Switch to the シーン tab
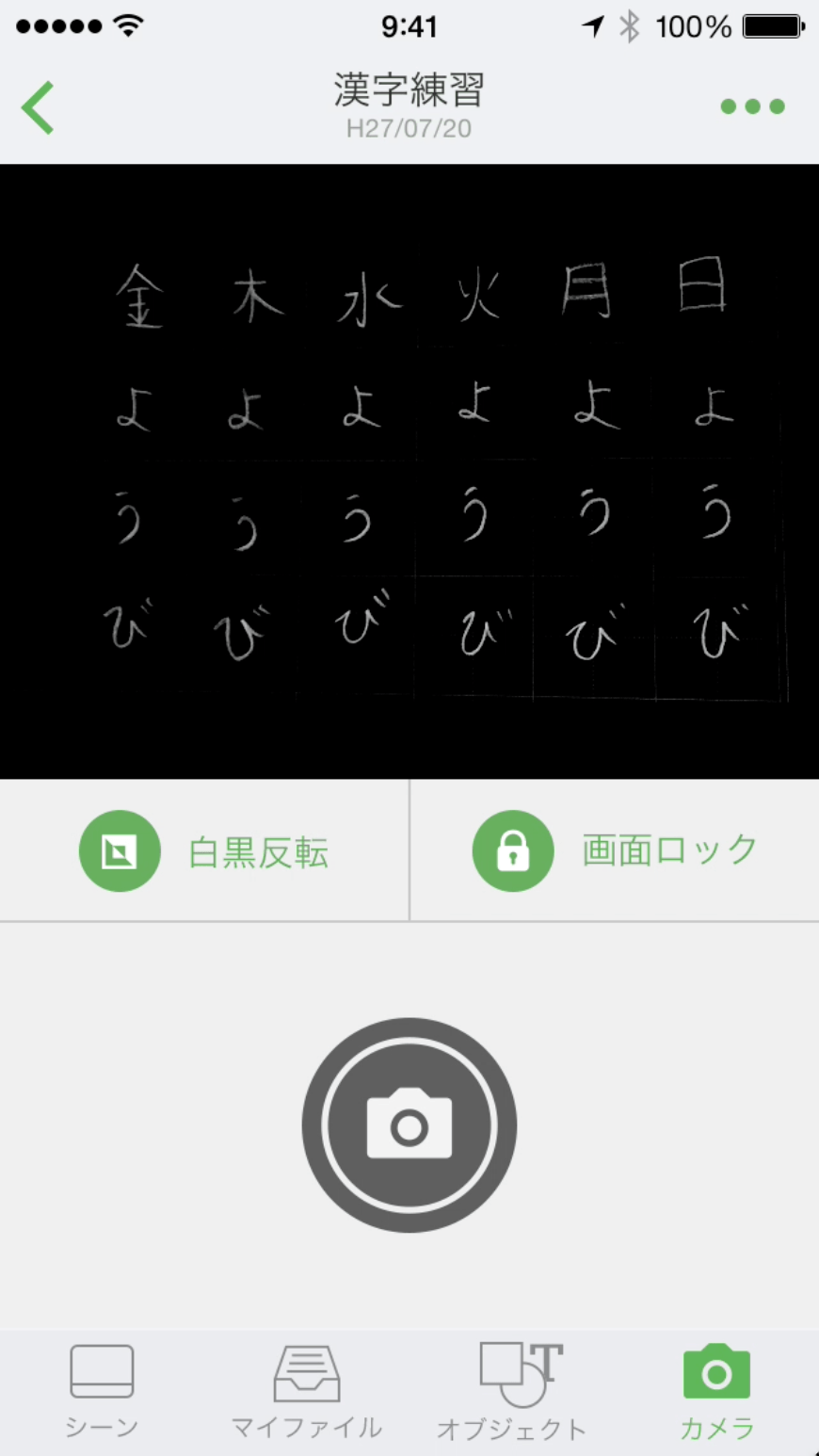 (102, 1392)
